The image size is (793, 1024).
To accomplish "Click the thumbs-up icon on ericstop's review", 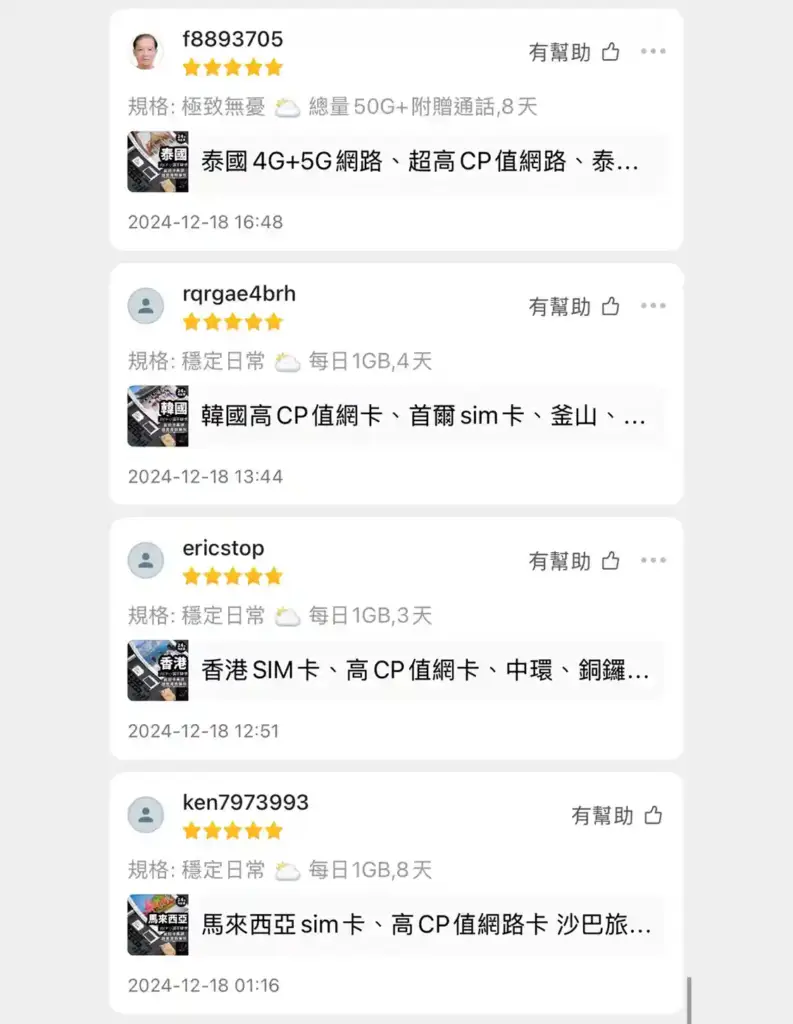I will (x=612, y=561).
